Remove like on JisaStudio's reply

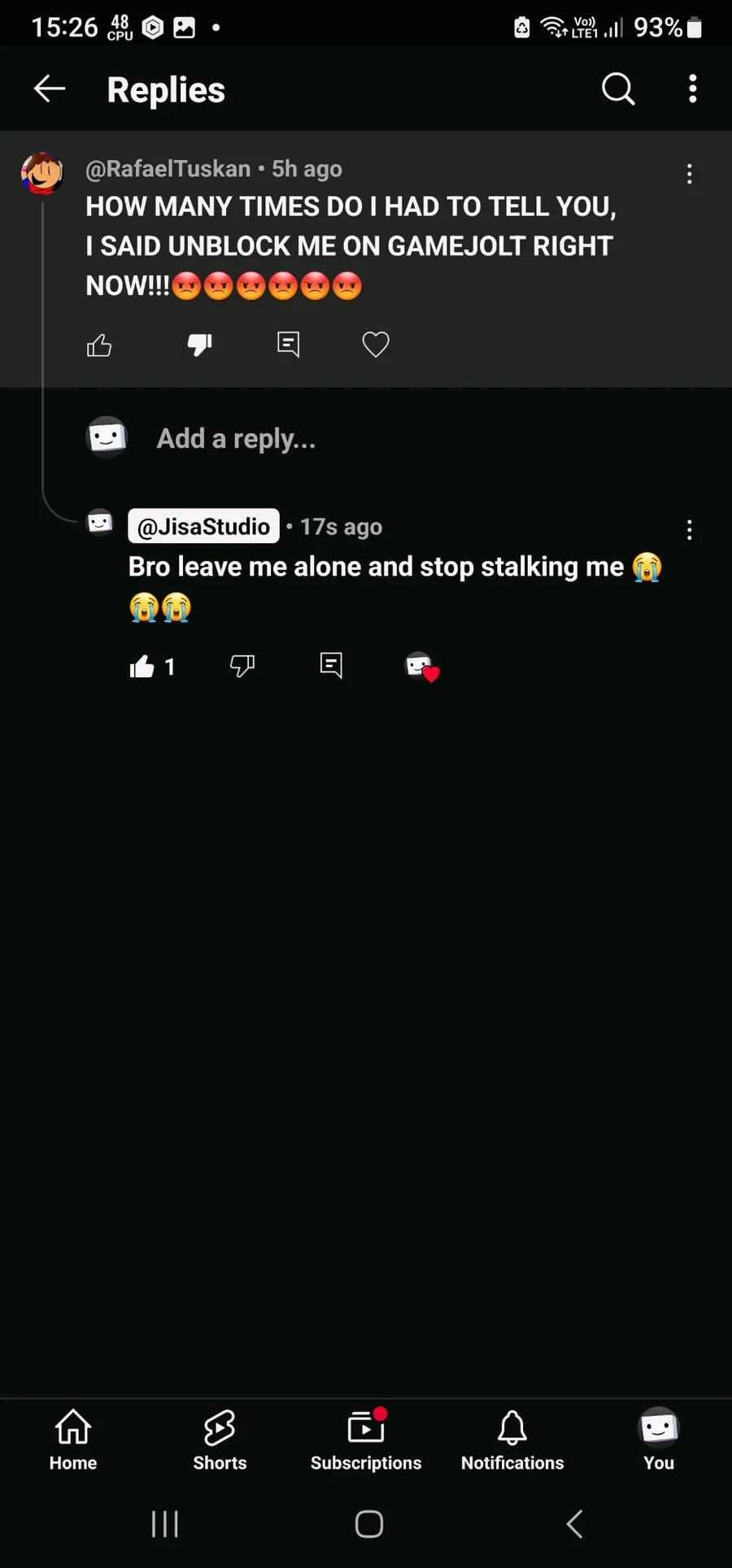click(142, 667)
